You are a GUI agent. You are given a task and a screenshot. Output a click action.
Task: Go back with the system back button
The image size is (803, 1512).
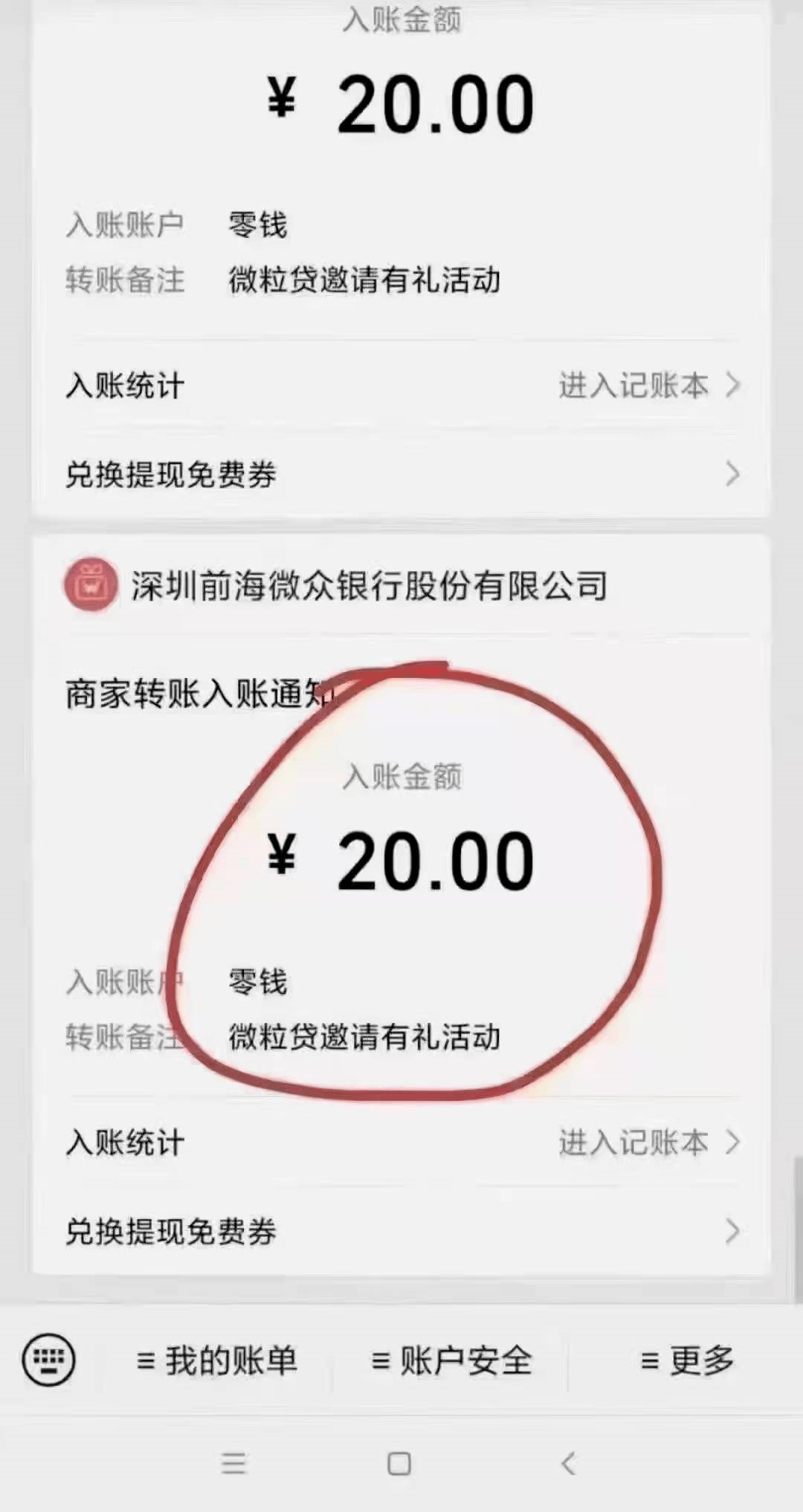(x=569, y=1464)
